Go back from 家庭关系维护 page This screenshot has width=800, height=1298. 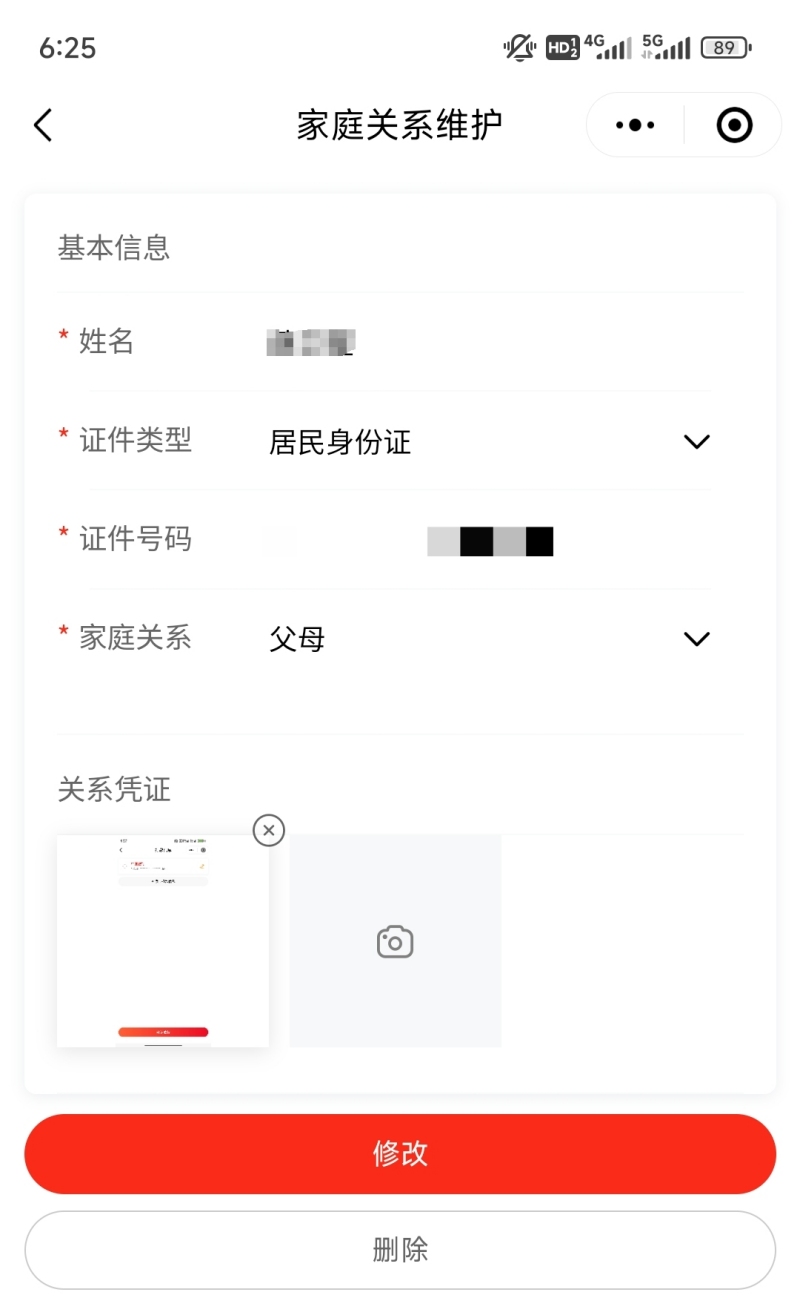pos(42,126)
